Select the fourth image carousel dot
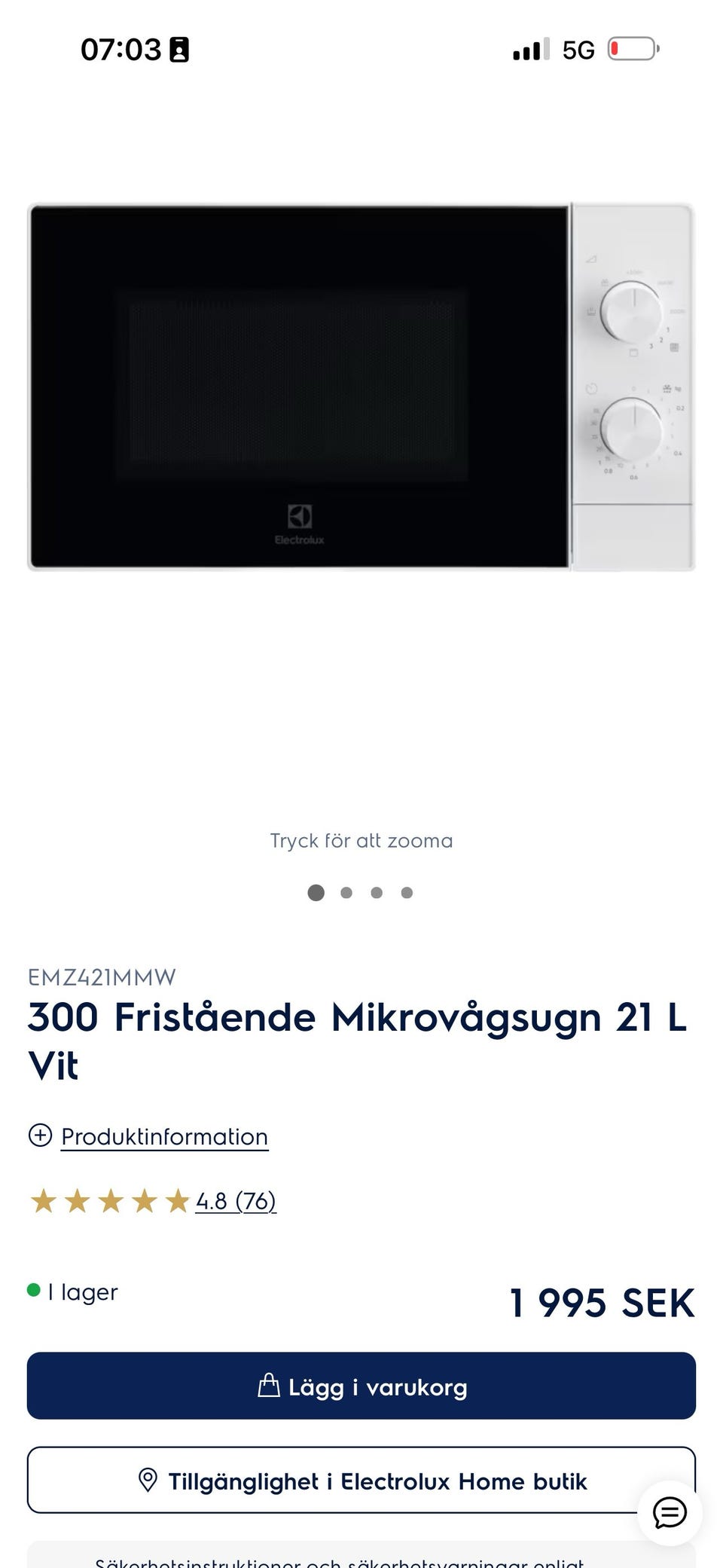 coord(406,893)
